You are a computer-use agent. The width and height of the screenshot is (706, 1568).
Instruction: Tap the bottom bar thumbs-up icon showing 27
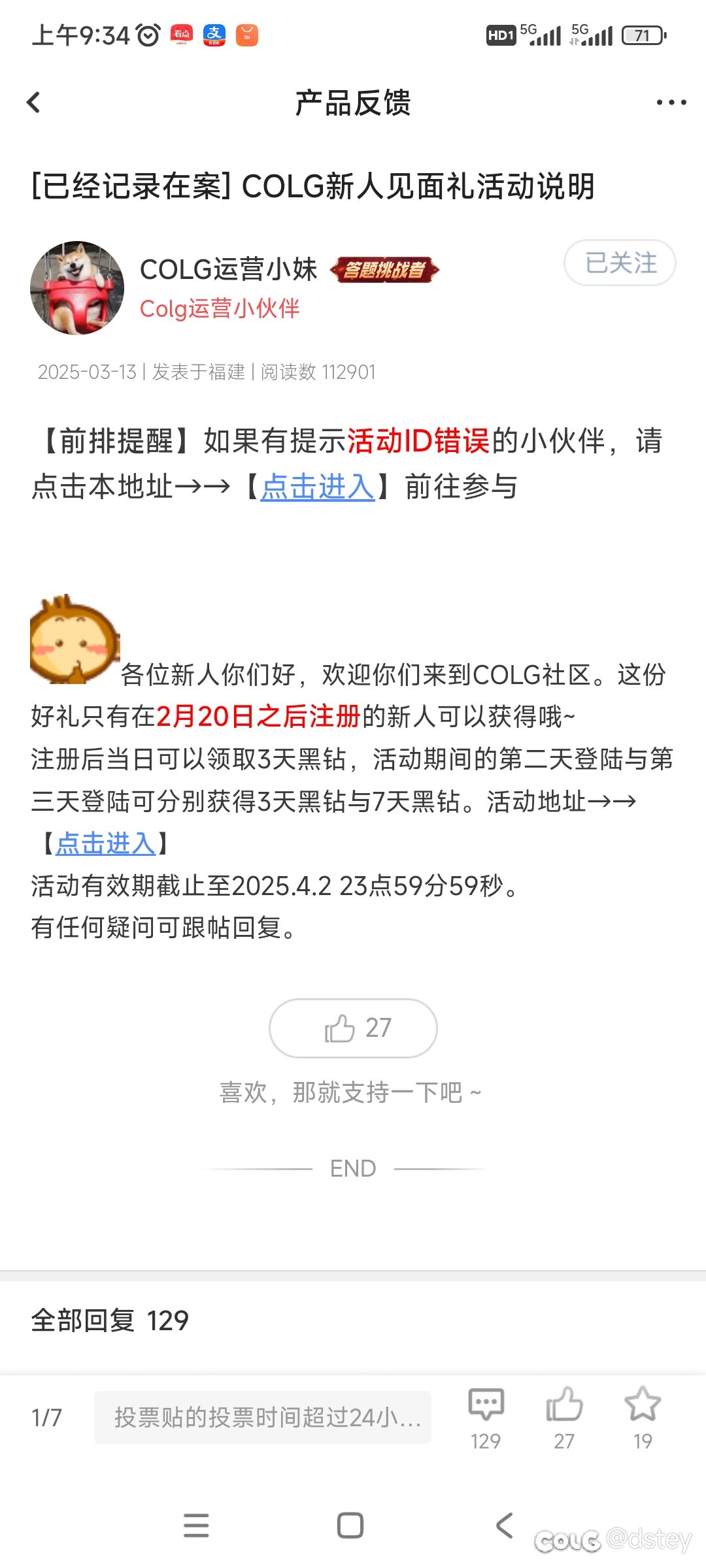click(564, 1418)
